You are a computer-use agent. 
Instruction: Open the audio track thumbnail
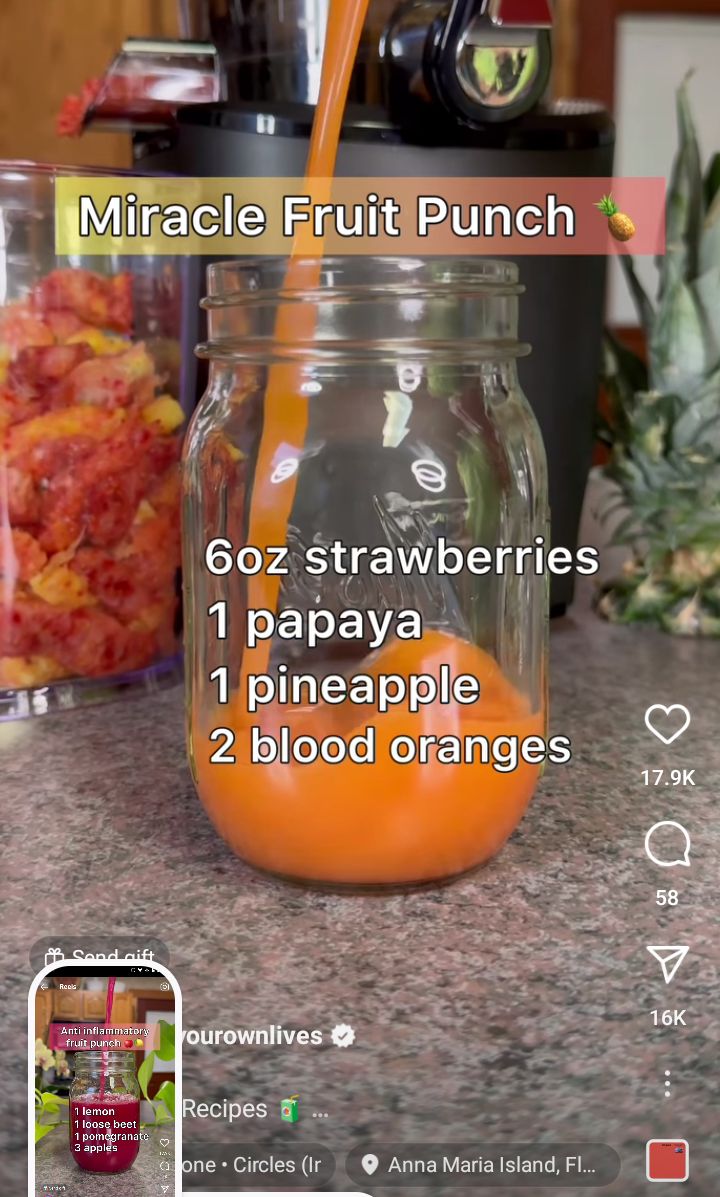(667, 1160)
